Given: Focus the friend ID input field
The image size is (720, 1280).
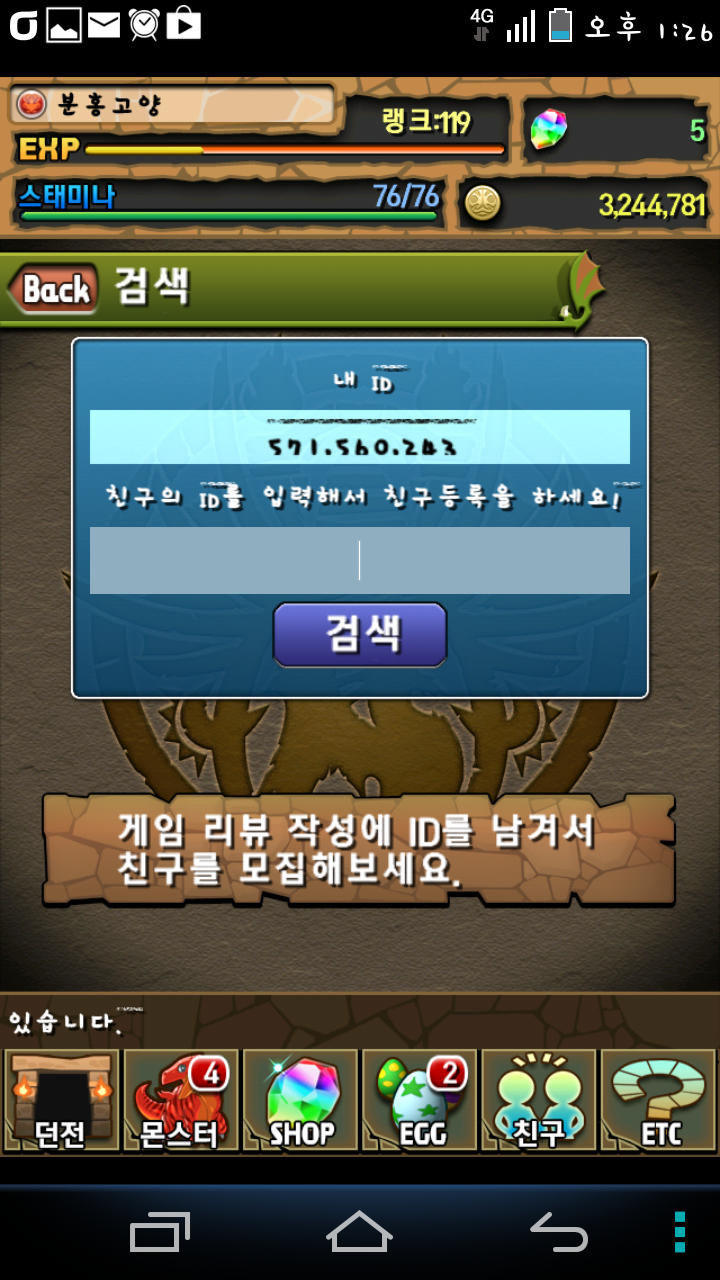Looking at the screenshot, I should 360,560.
